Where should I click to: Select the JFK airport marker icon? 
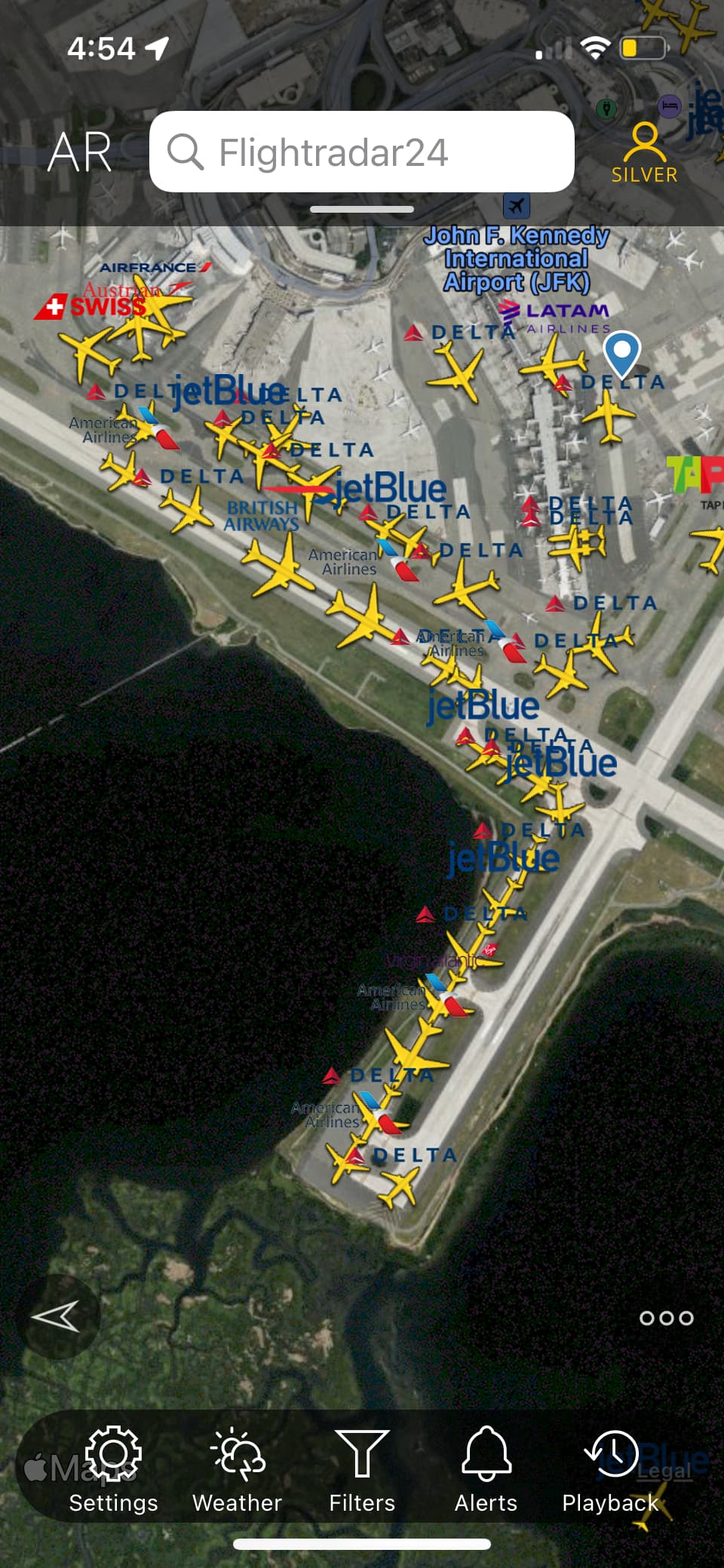517,205
